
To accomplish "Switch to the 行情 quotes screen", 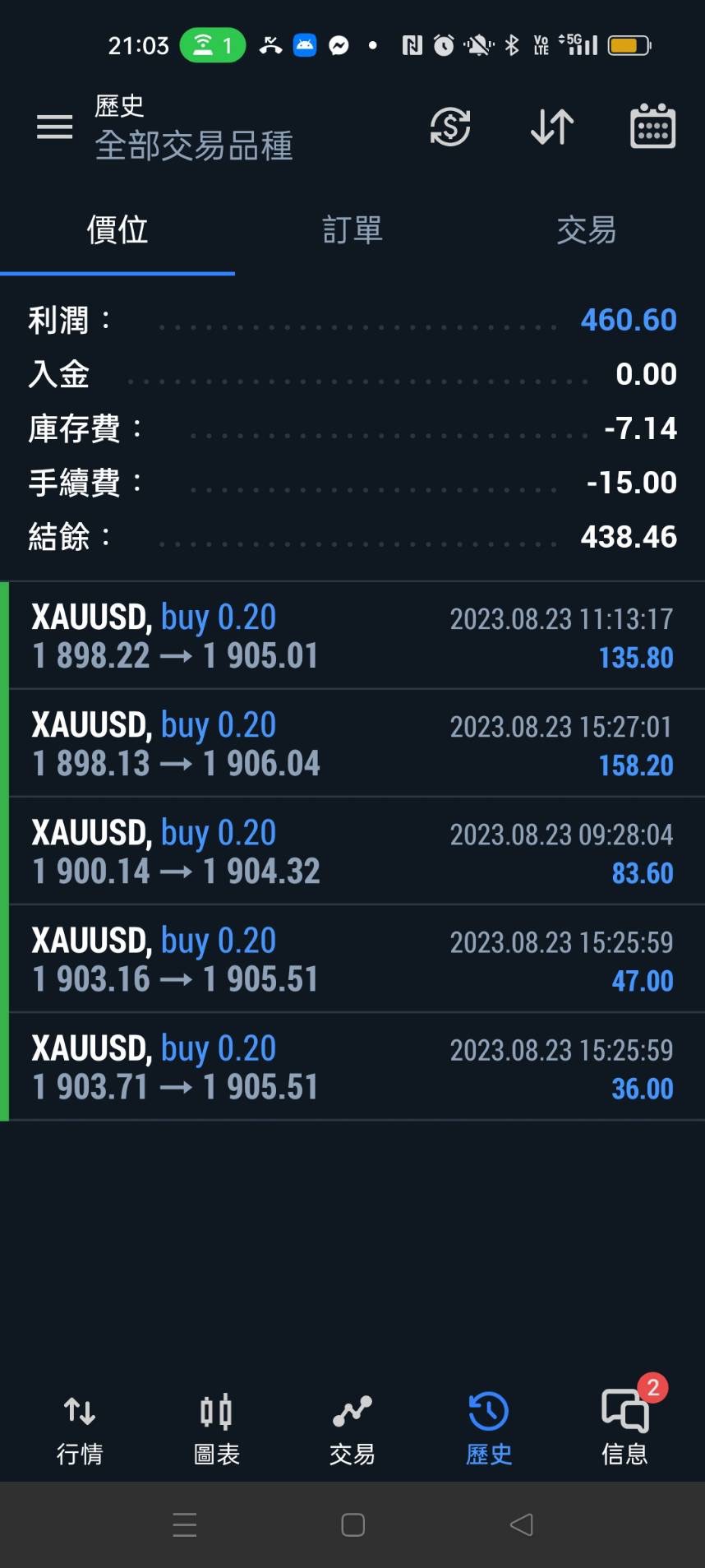I will [x=80, y=1428].
